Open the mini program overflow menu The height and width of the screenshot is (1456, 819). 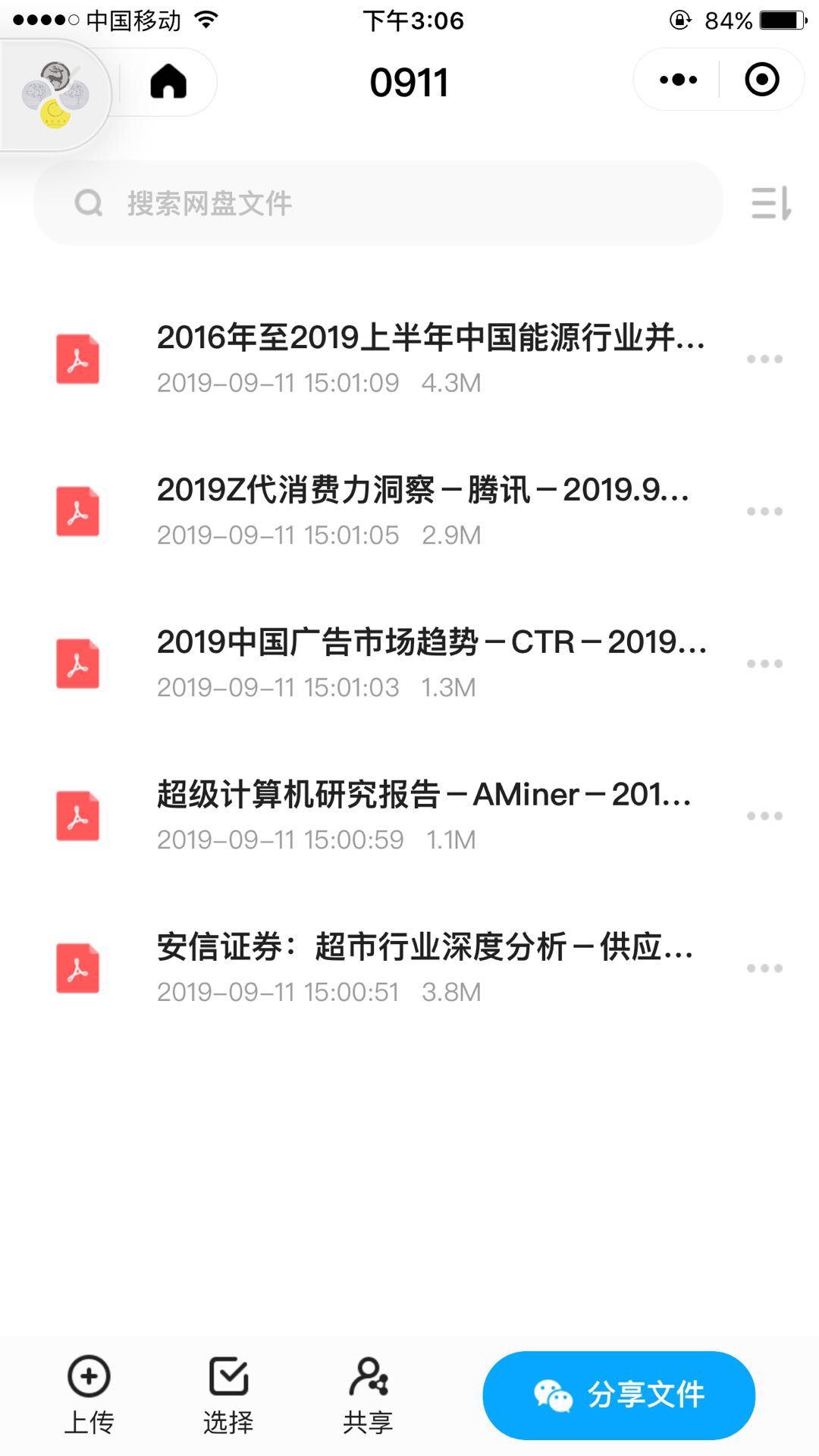(678, 80)
